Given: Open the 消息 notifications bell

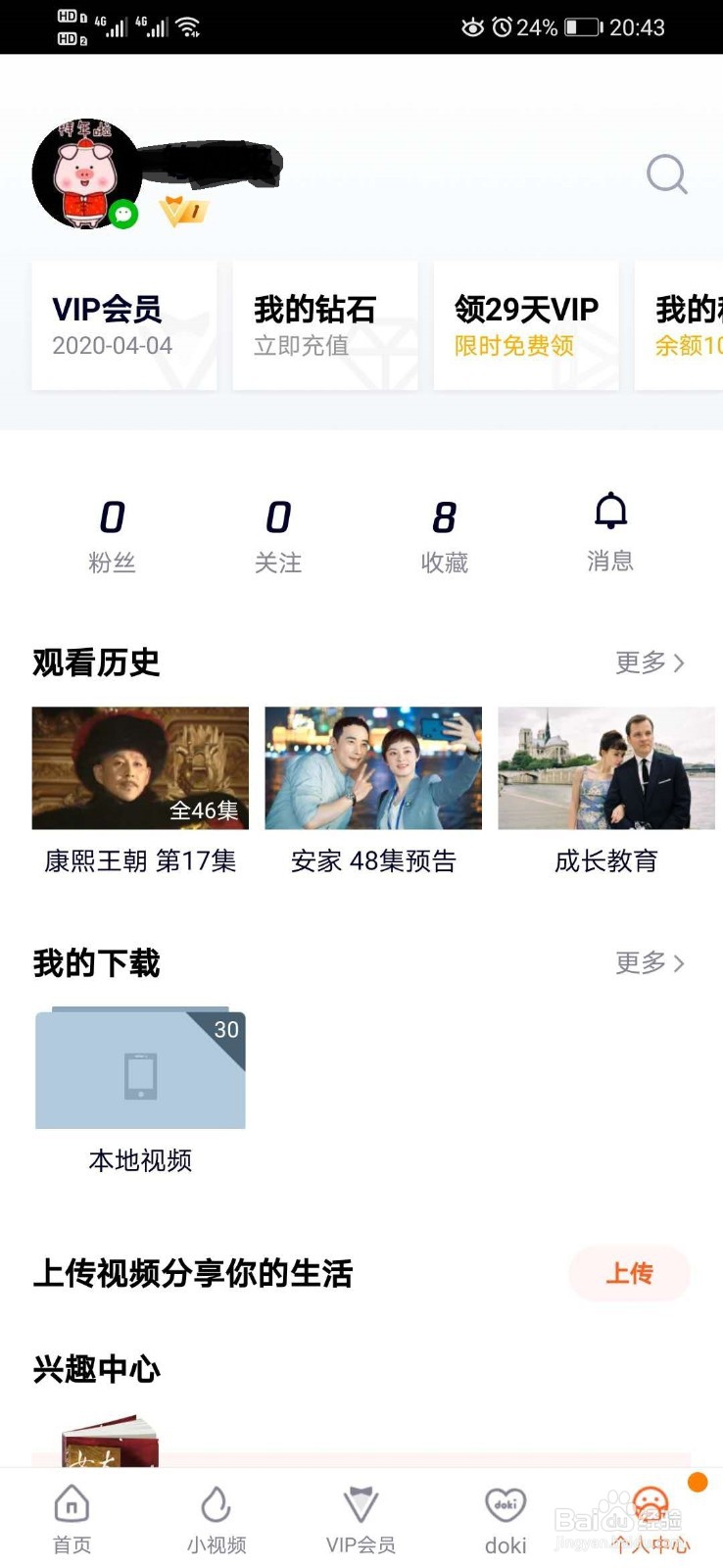Looking at the screenshot, I should click(610, 532).
